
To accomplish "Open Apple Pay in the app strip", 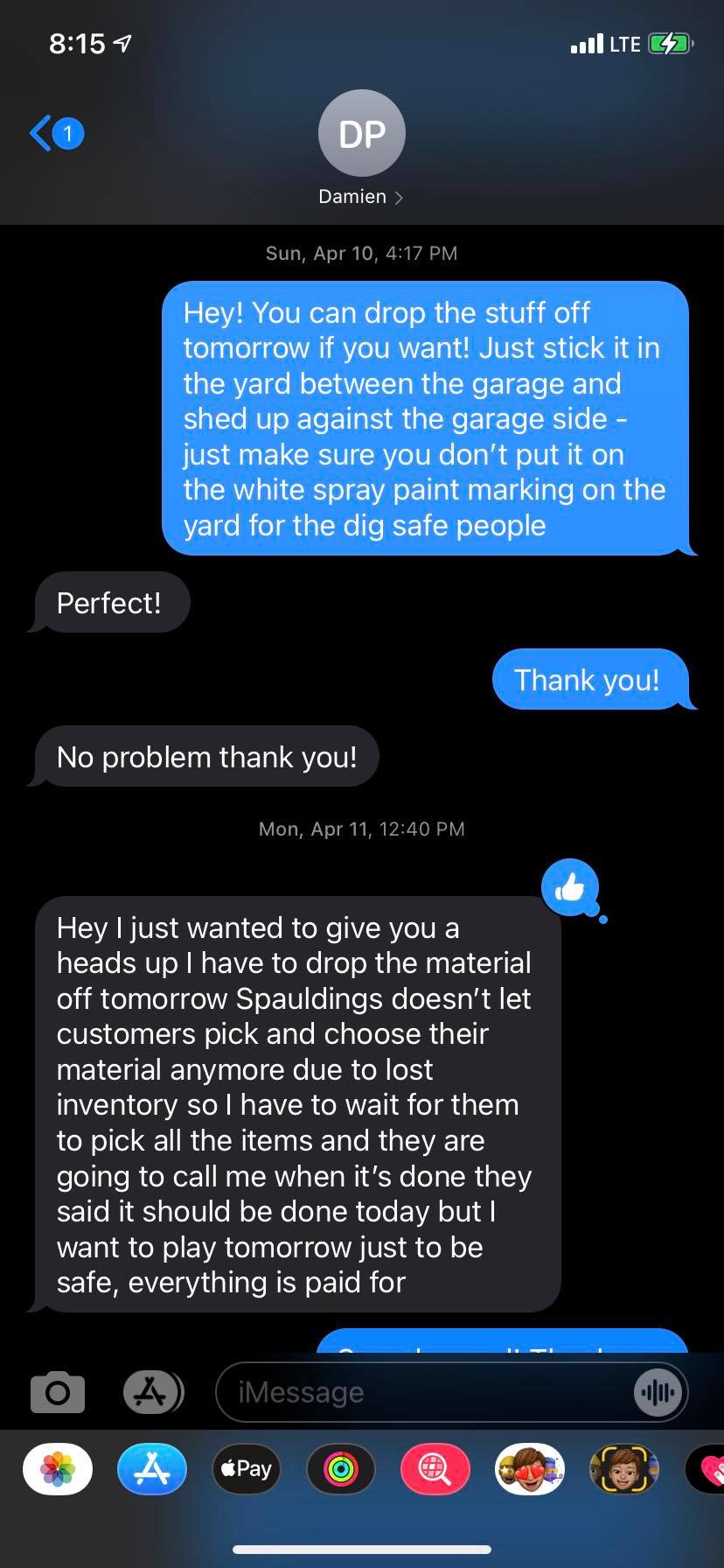I will 247,1469.
